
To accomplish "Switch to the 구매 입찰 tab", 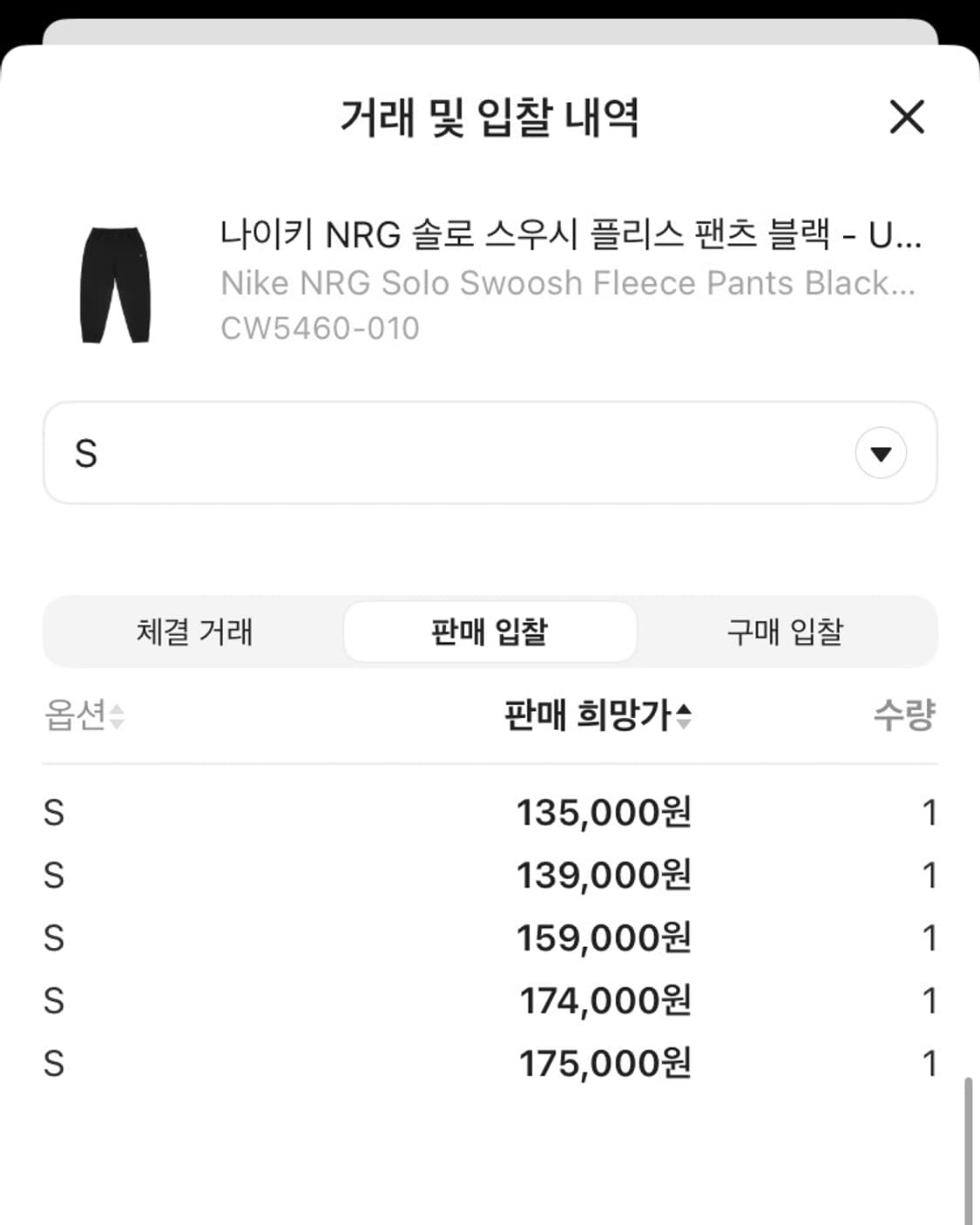I will 786,633.
